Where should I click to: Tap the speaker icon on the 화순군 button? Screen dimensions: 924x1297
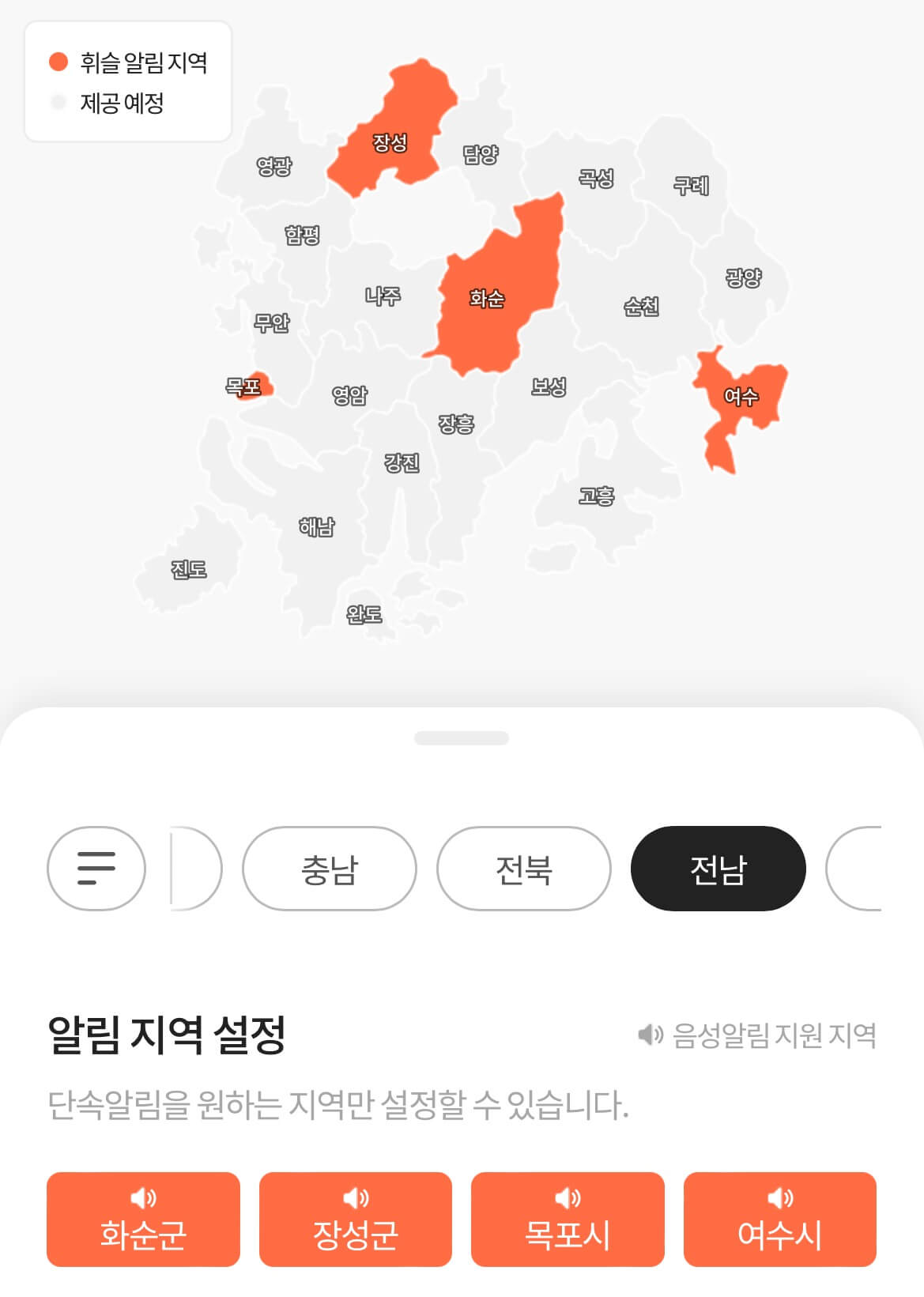pyautogui.click(x=142, y=1199)
